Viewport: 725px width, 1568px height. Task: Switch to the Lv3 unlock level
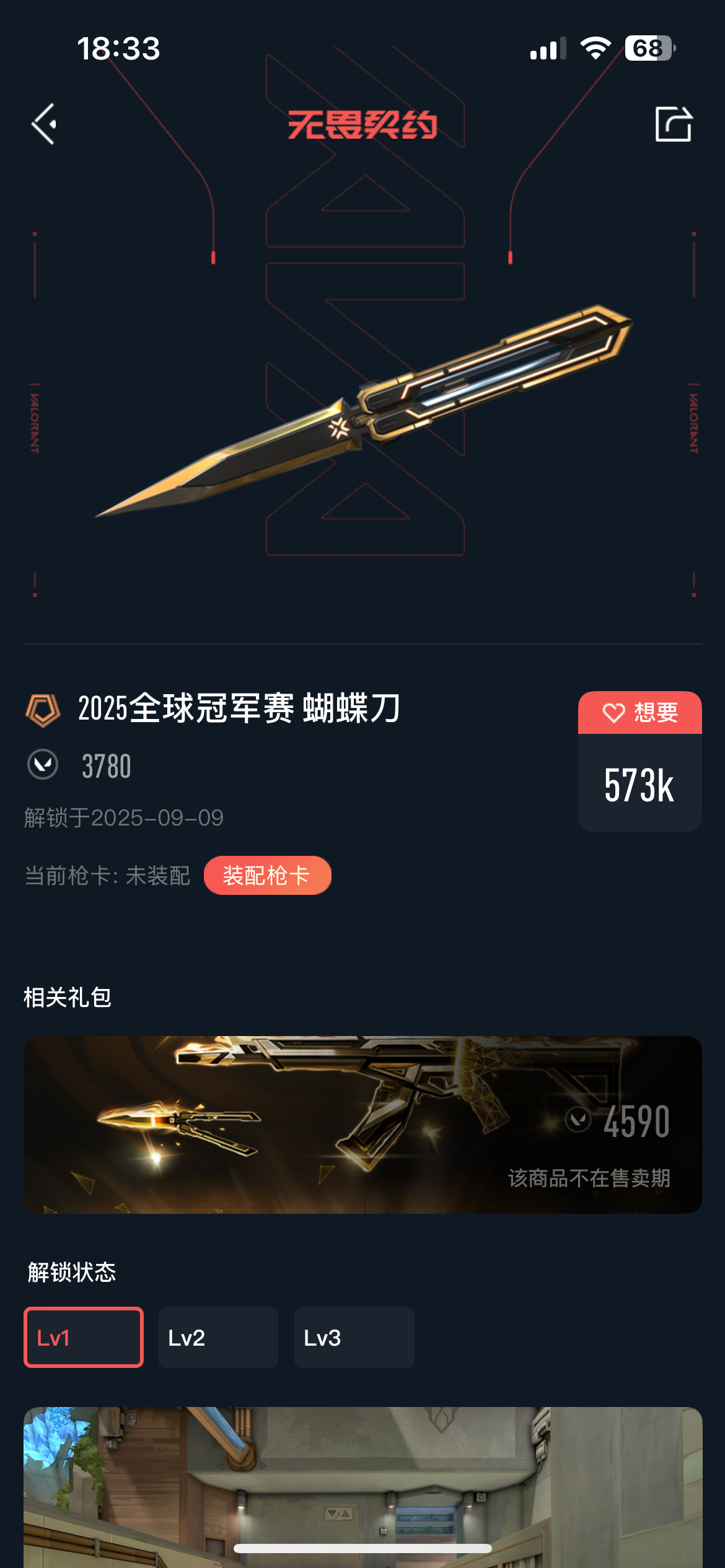tap(354, 1337)
